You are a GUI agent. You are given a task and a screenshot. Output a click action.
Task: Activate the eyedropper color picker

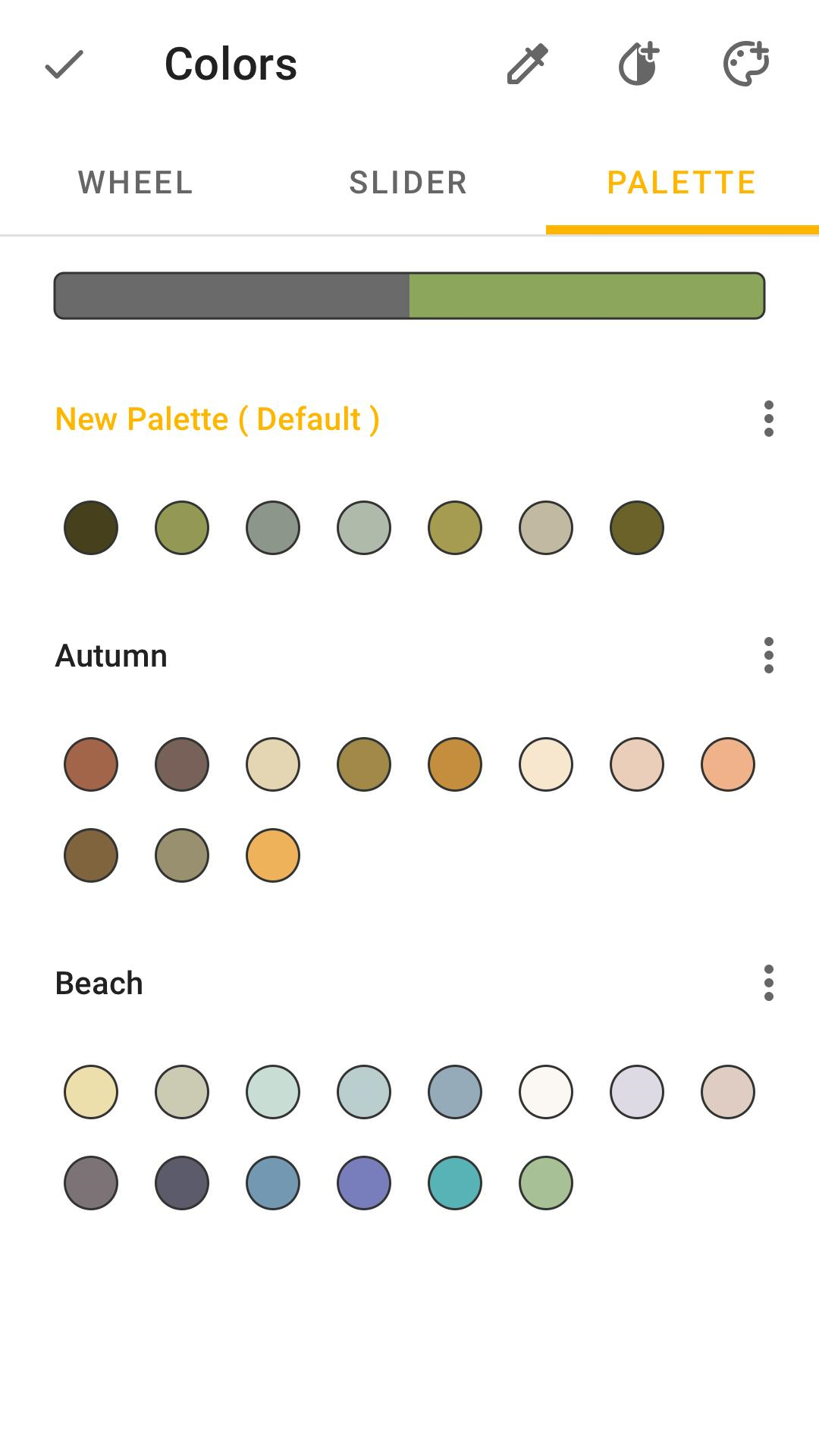click(x=527, y=64)
